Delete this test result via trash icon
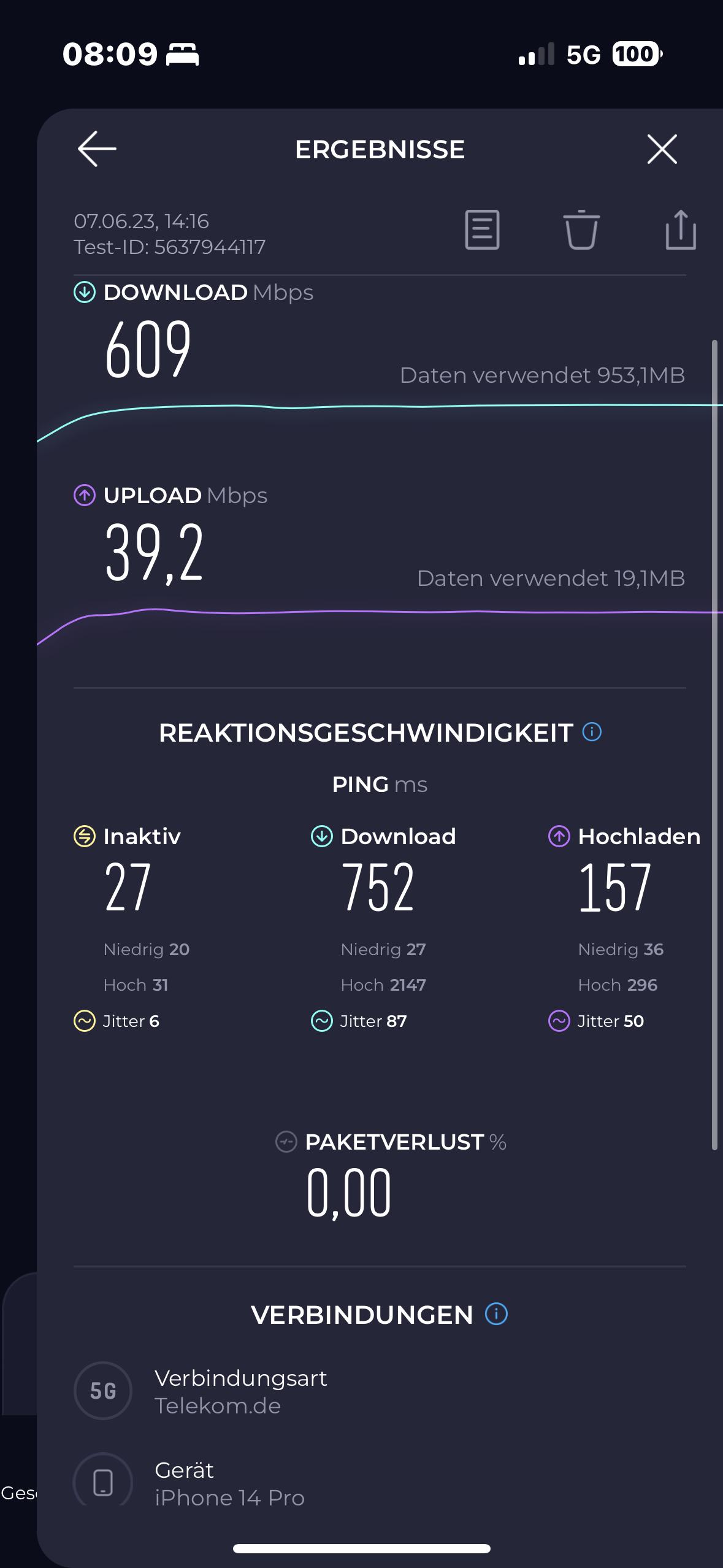 (x=581, y=230)
